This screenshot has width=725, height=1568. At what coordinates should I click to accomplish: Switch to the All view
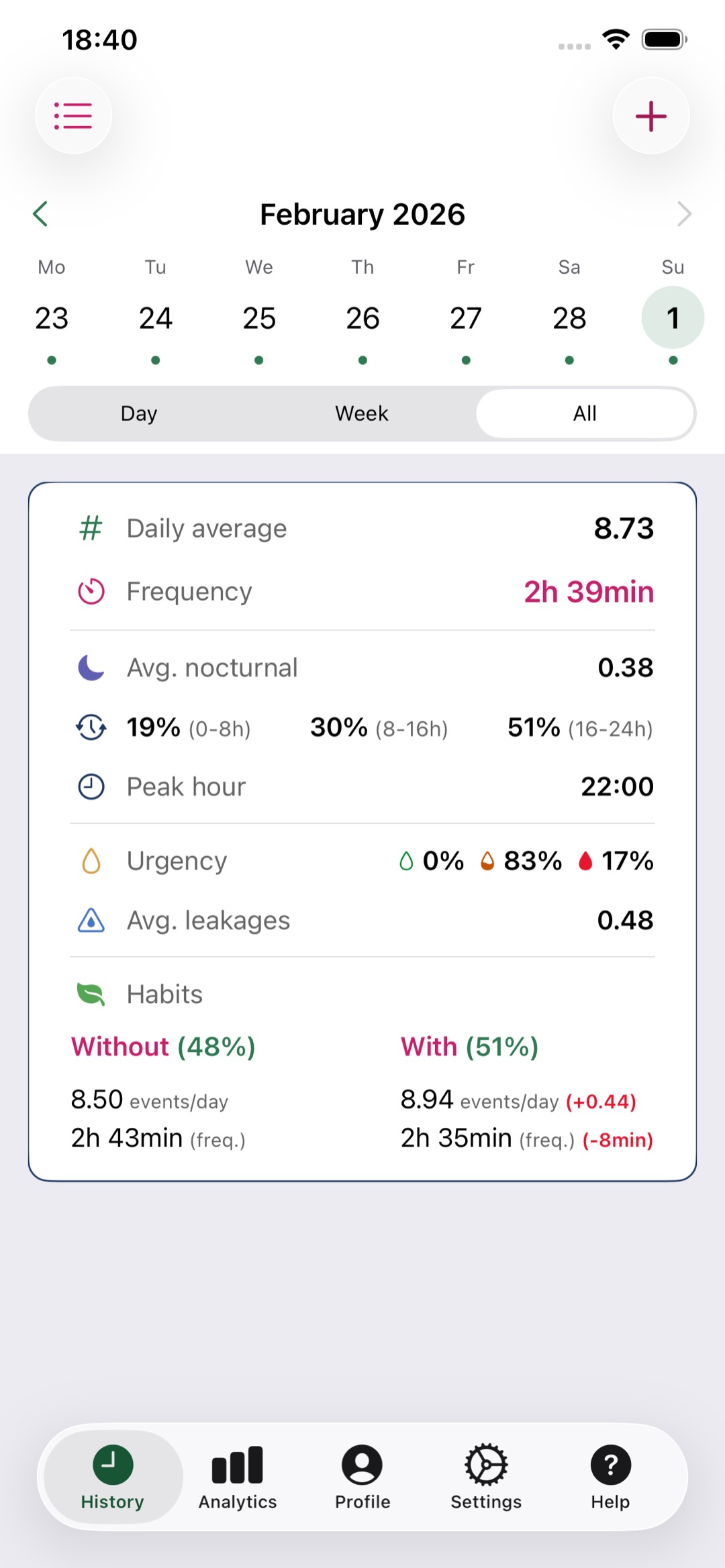585,413
